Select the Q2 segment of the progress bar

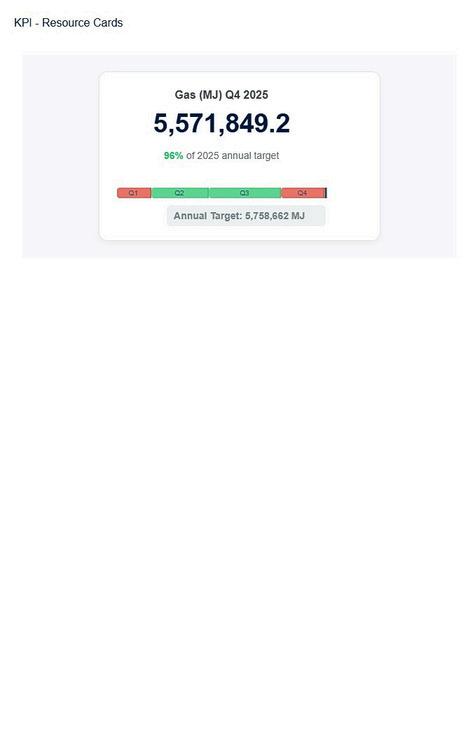click(x=180, y=193)
